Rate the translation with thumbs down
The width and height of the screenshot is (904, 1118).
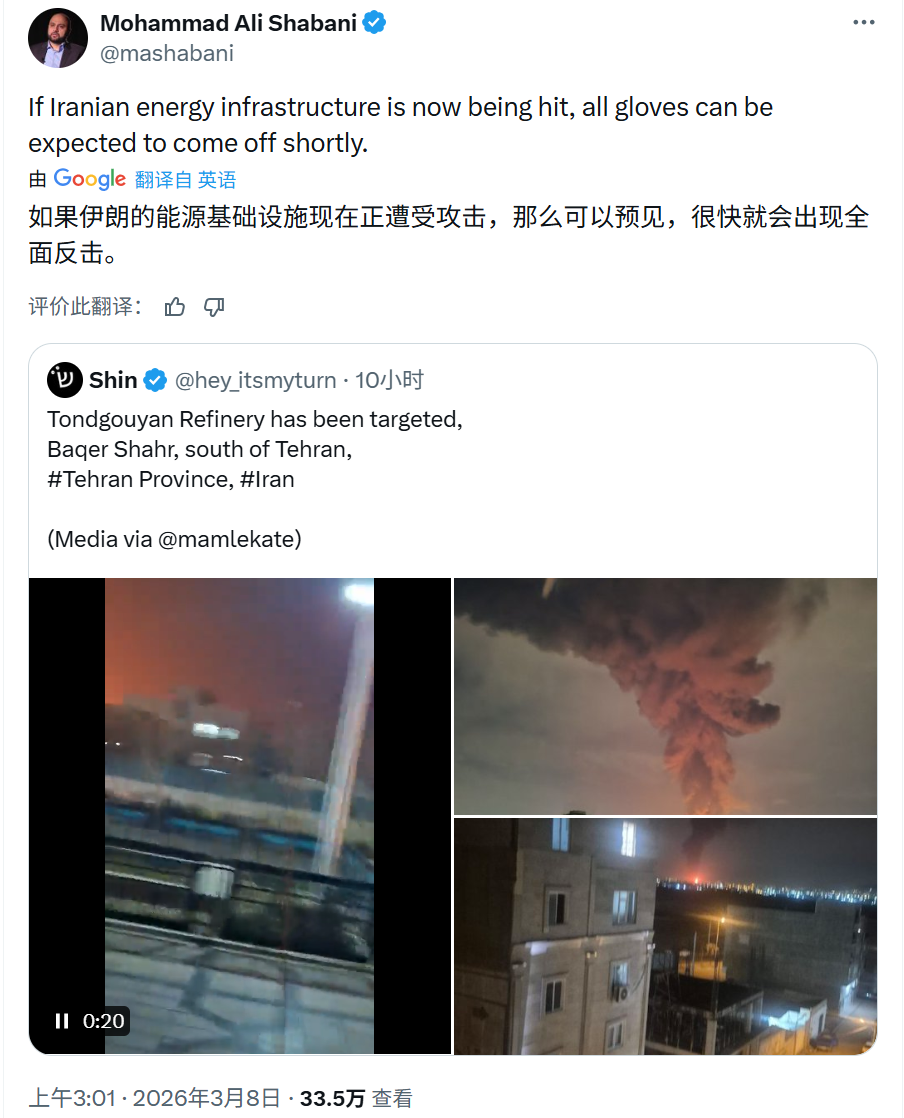214,307
